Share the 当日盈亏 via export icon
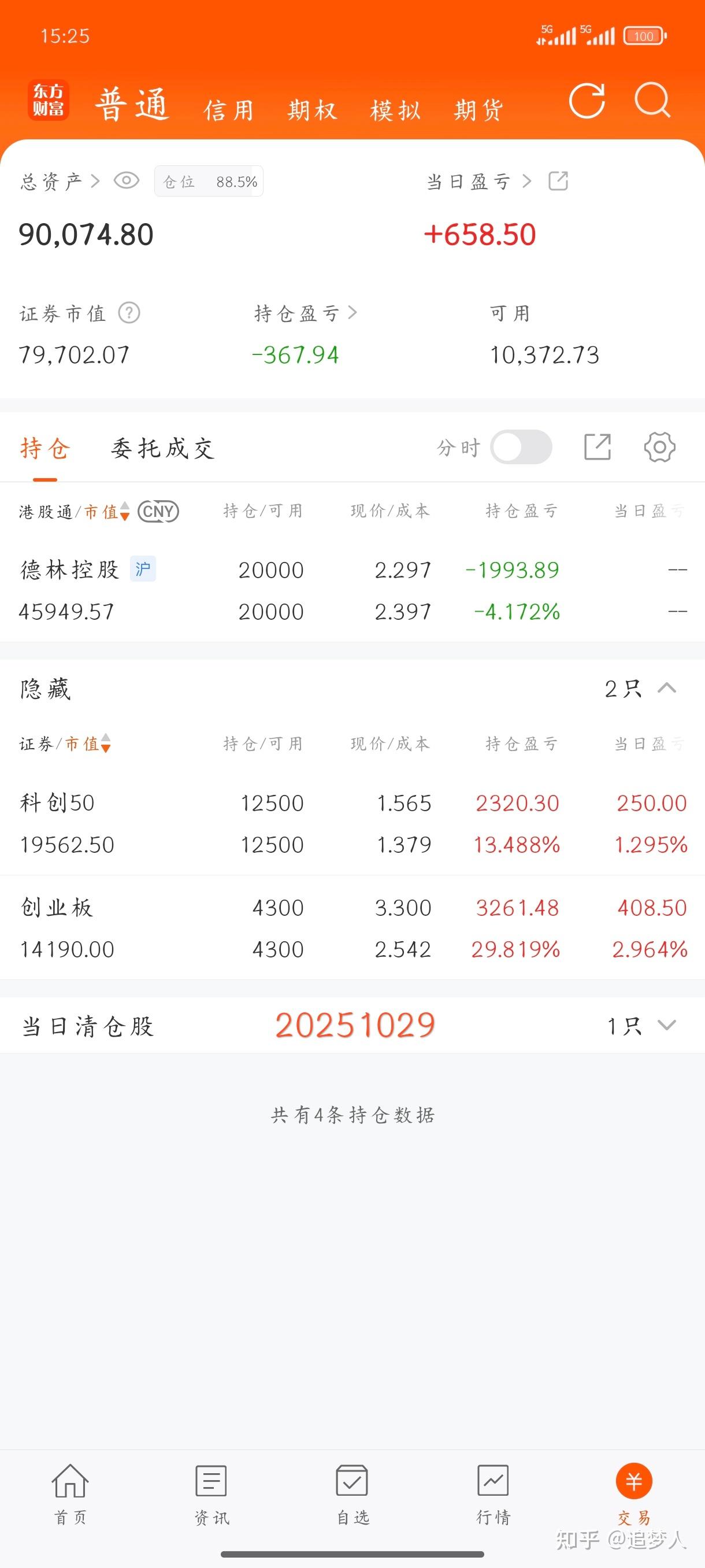The width and height of the screenshot is (705, 1568). [x=558, y=181]
